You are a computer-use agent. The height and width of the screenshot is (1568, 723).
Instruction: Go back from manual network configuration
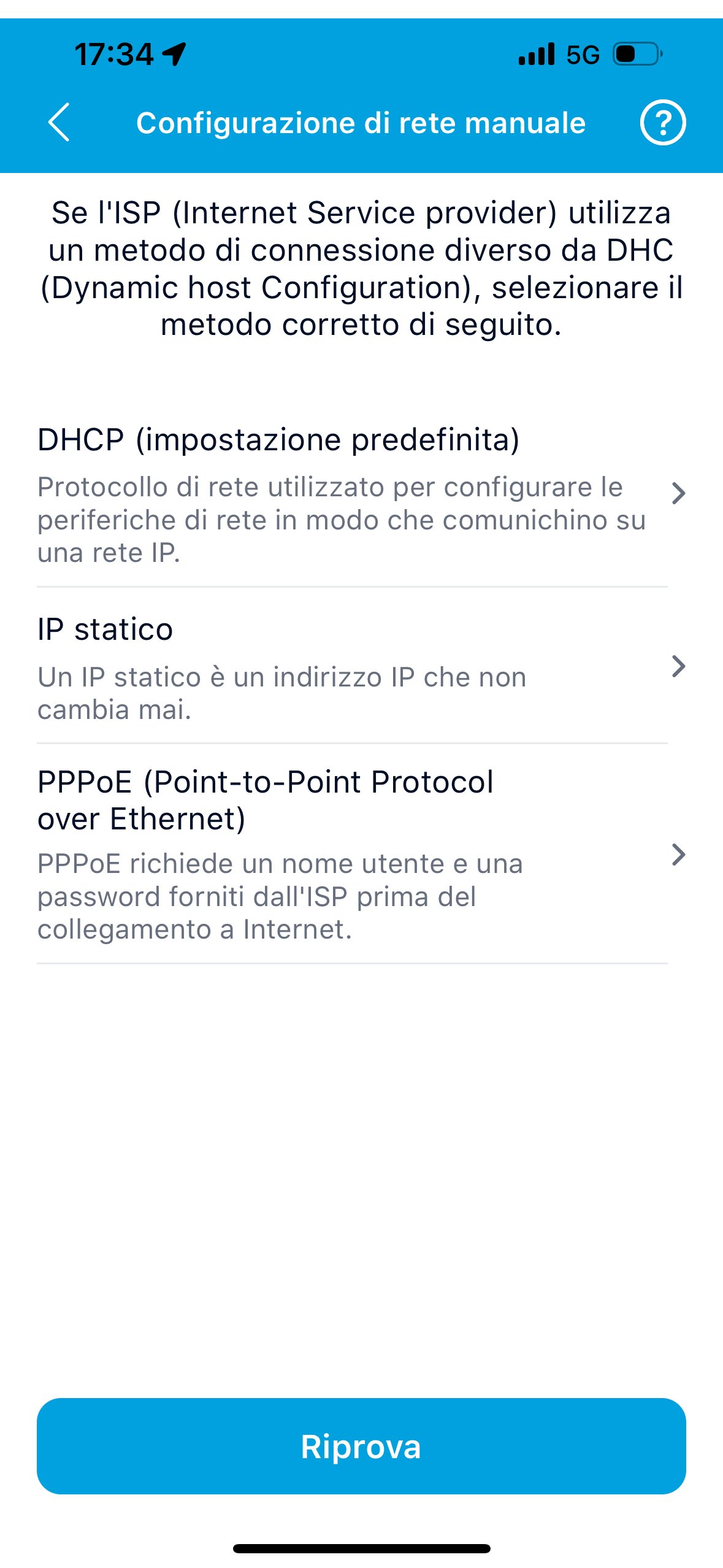(x=59, y=123)
